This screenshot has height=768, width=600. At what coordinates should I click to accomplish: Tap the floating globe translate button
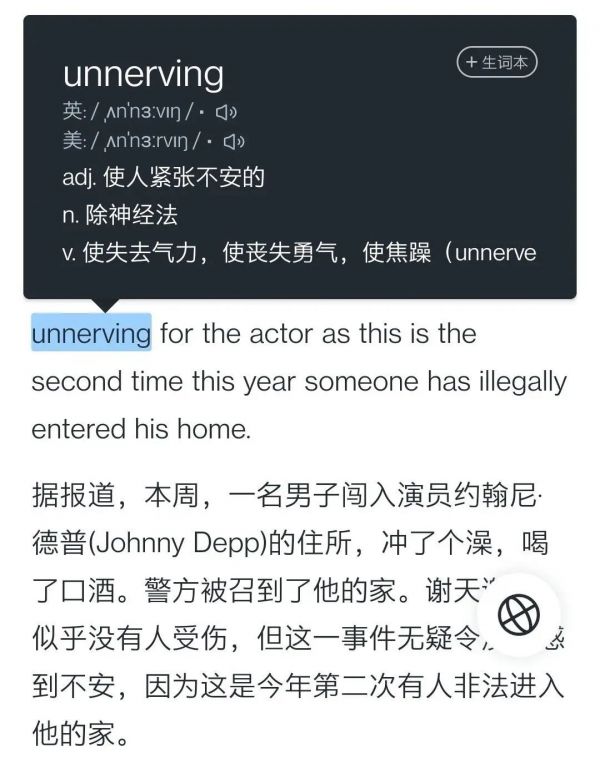518,614
